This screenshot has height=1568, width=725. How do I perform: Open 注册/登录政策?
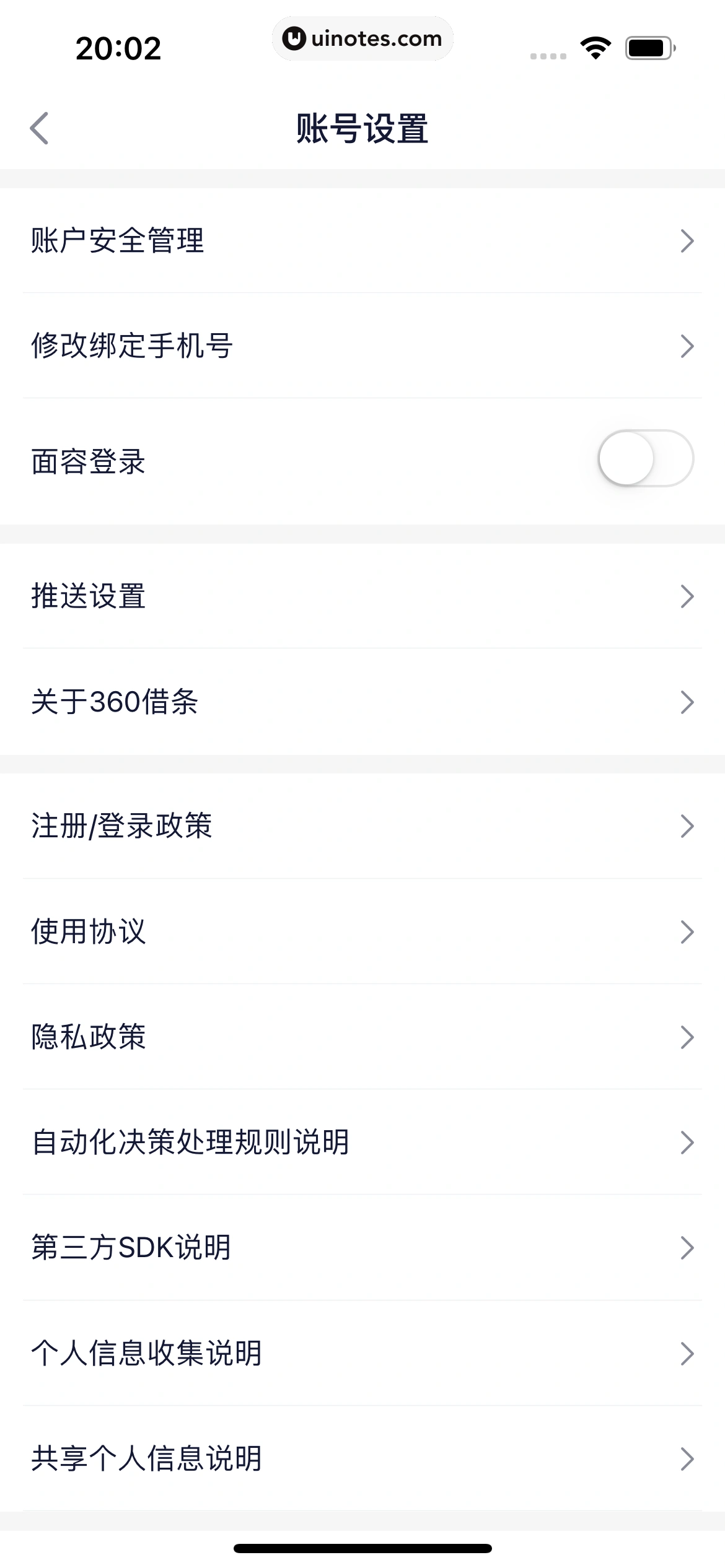362,826
